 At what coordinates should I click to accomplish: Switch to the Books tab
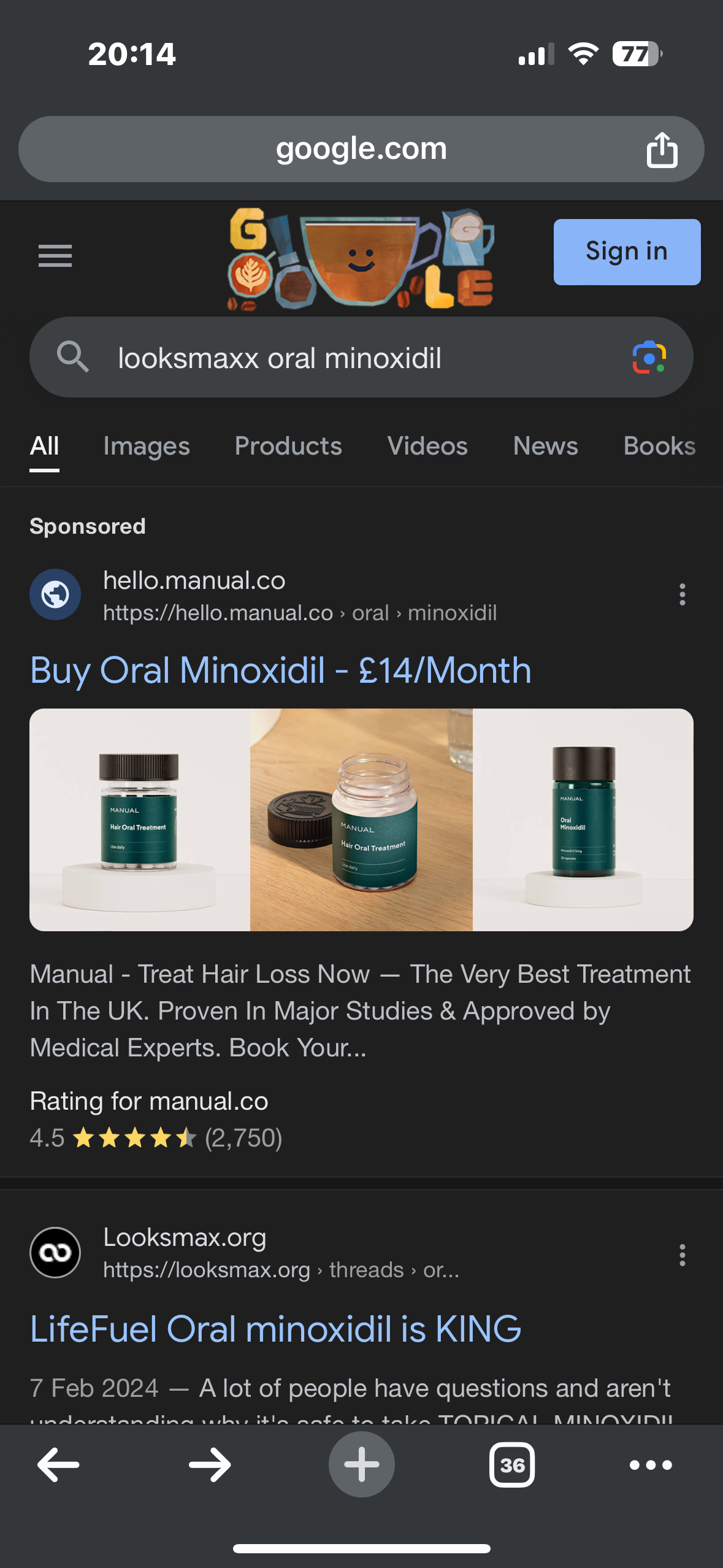(x=659, y=446)
